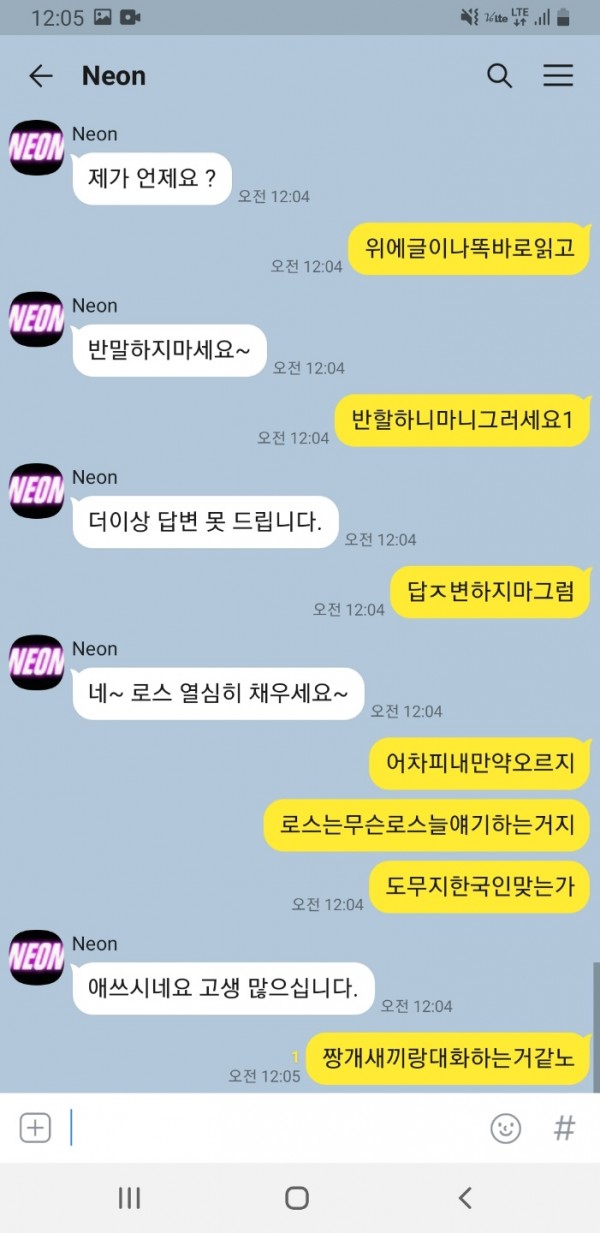
Task: Tap the hashtag search icon
Action: 564,1128
